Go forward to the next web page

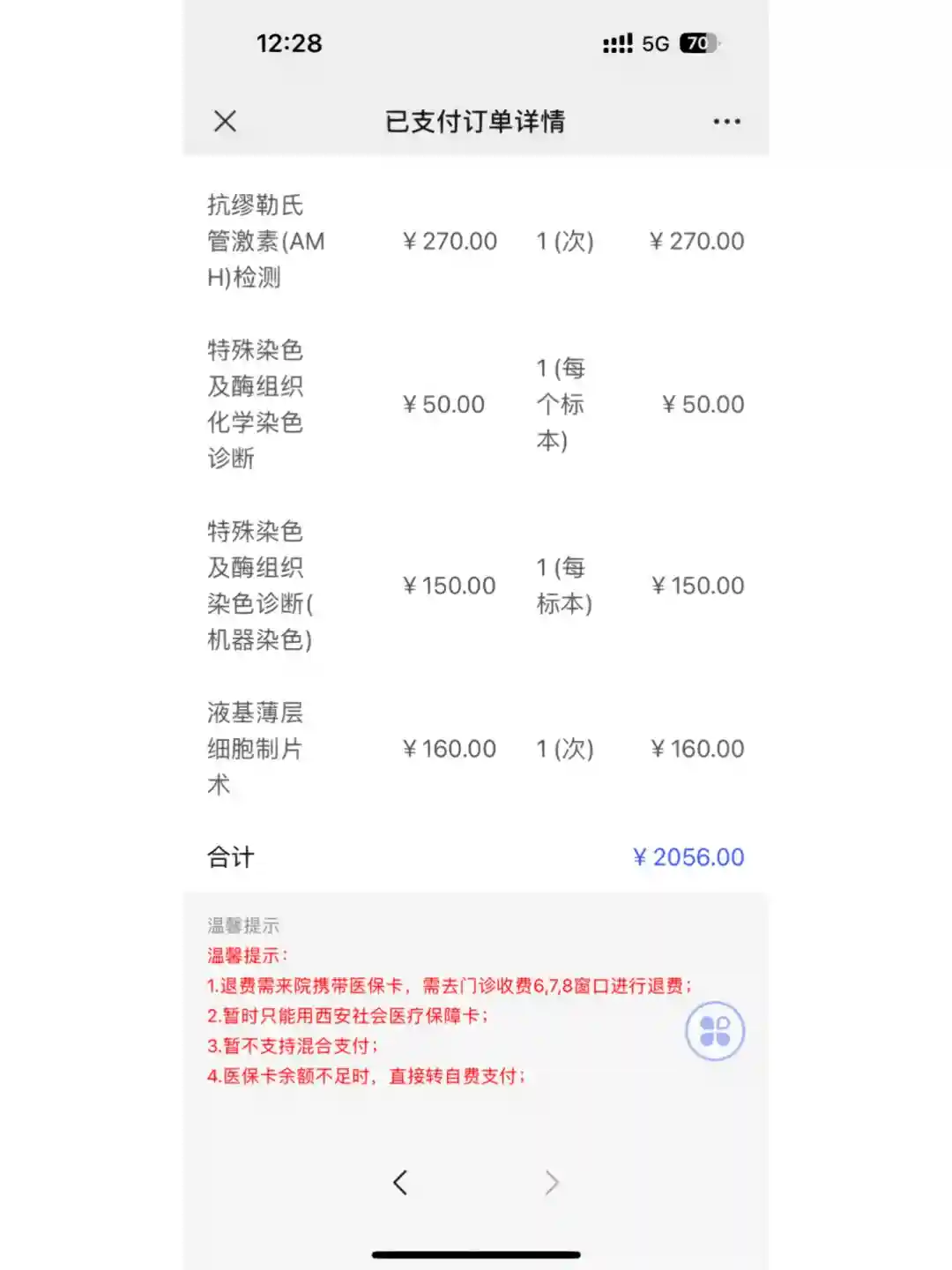(552, 1183)
